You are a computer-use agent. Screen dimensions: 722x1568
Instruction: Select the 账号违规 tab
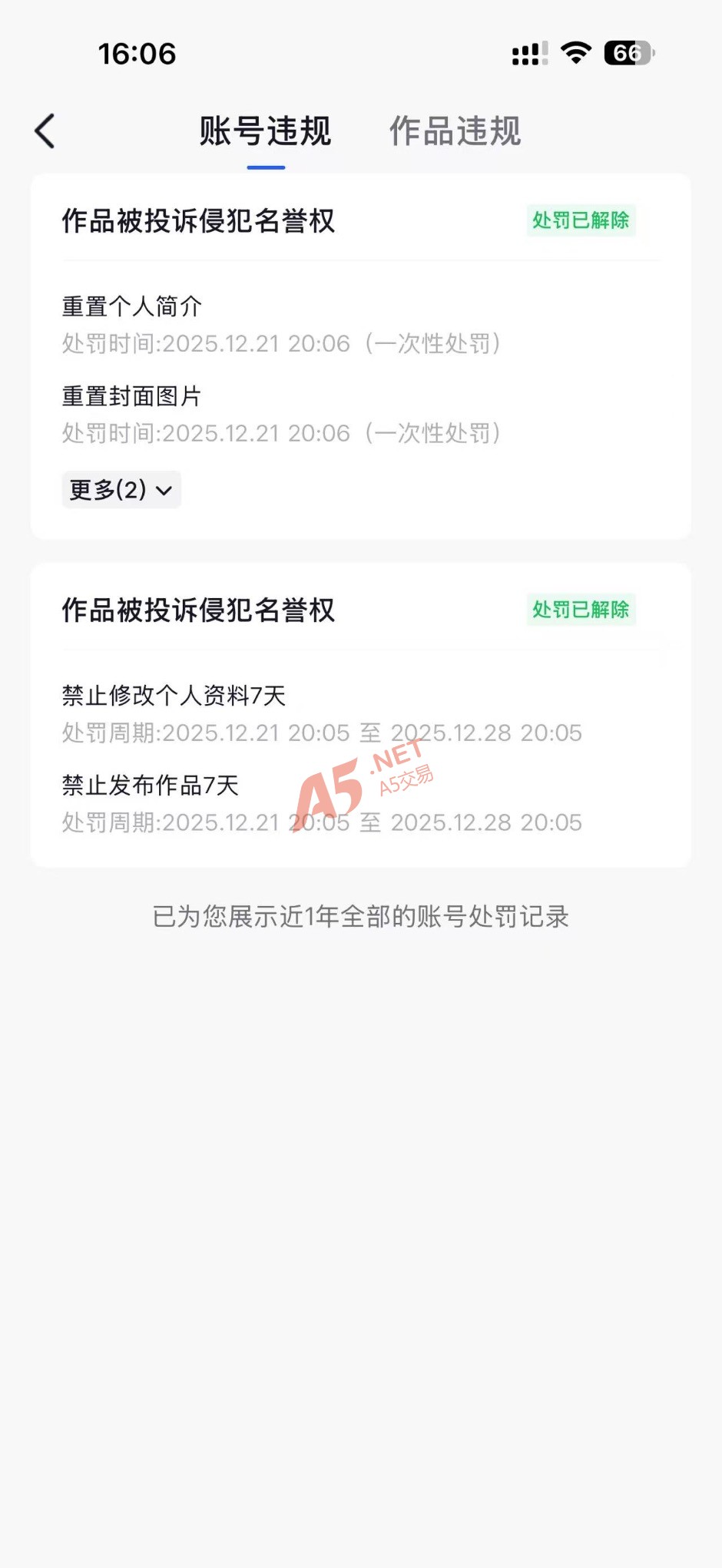click(x=265, y=131)
